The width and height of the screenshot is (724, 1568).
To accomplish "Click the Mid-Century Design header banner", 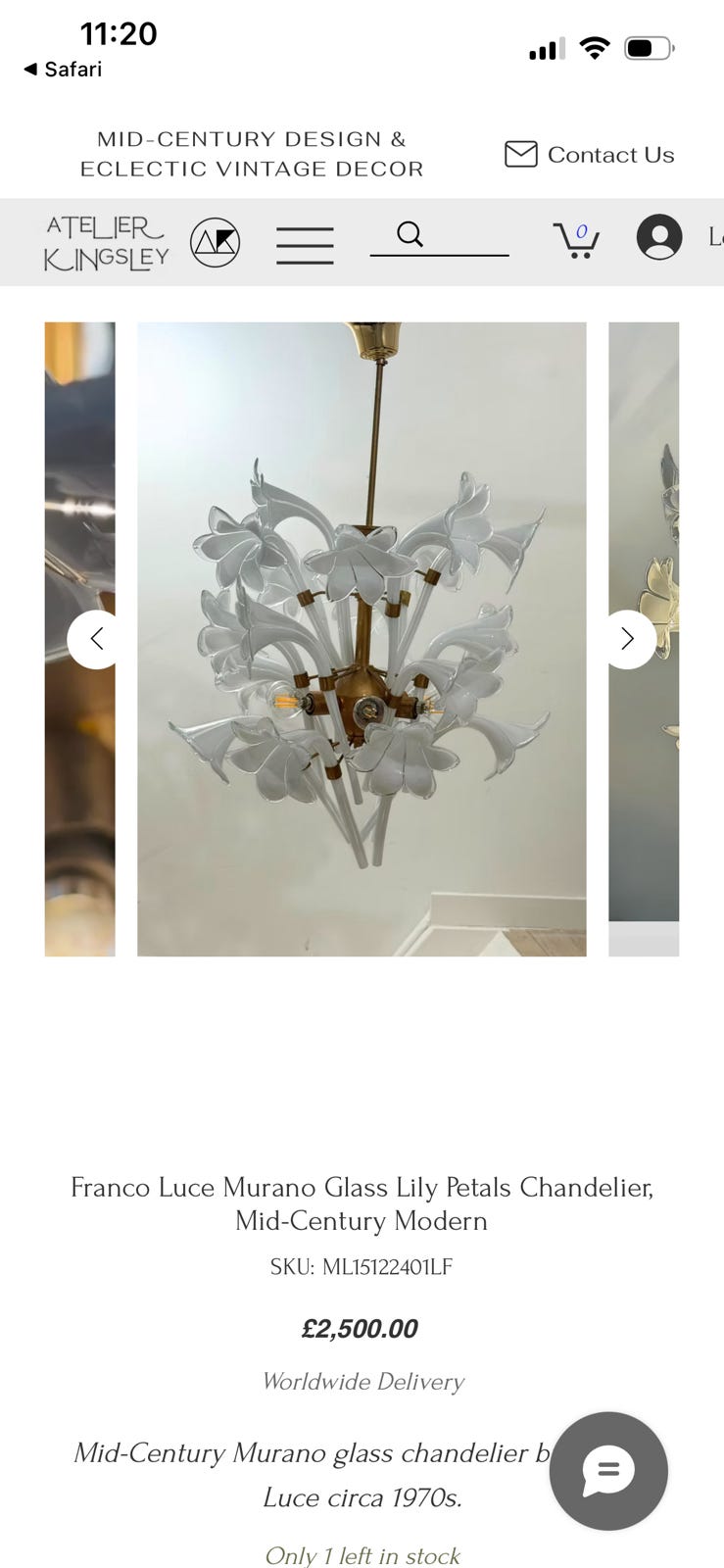I will tap(253, 153).
